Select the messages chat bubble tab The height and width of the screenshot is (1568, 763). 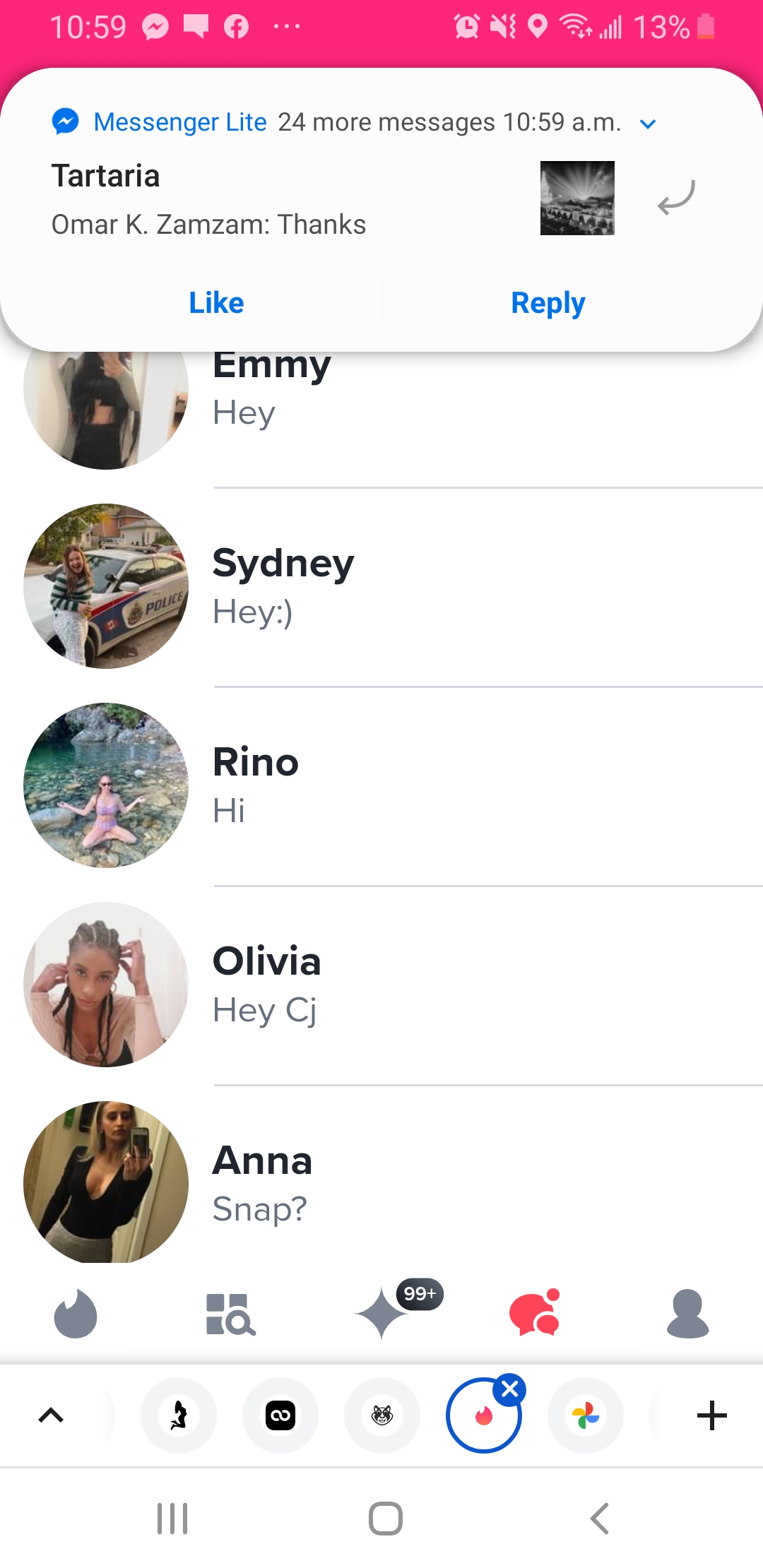click(x=535, y=1314)
